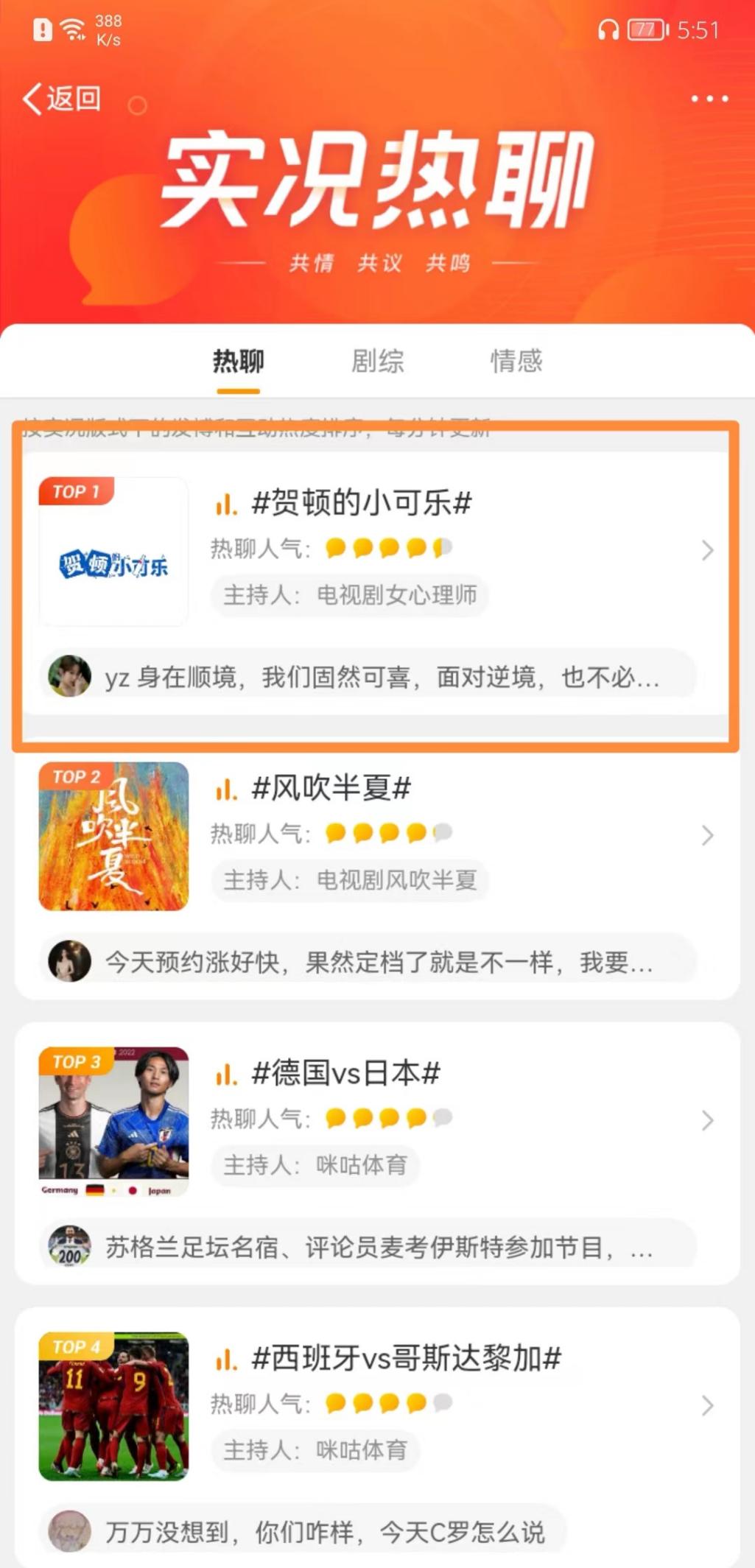
Task: Tap the 返回 back button text
Action: [73, 98]
